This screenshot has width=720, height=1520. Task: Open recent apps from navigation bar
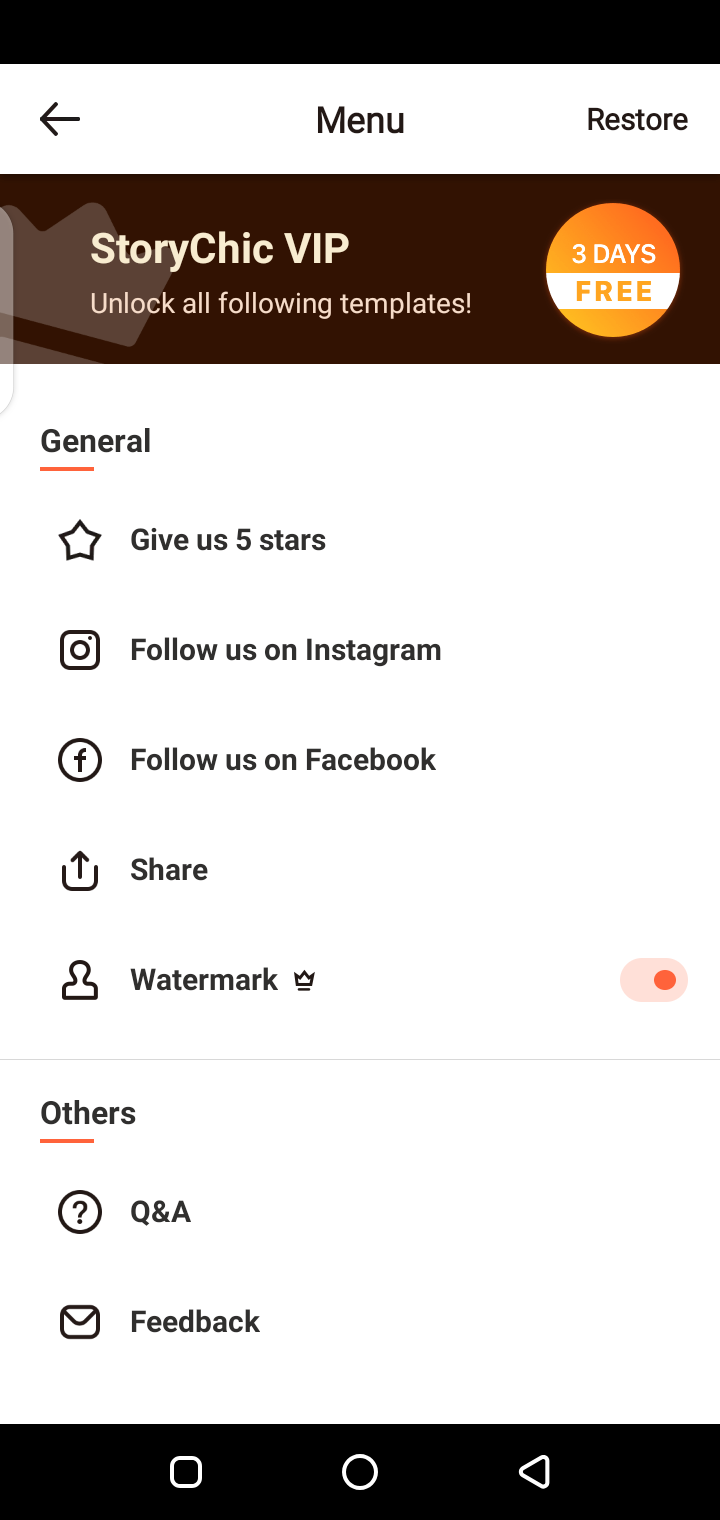186,1472
